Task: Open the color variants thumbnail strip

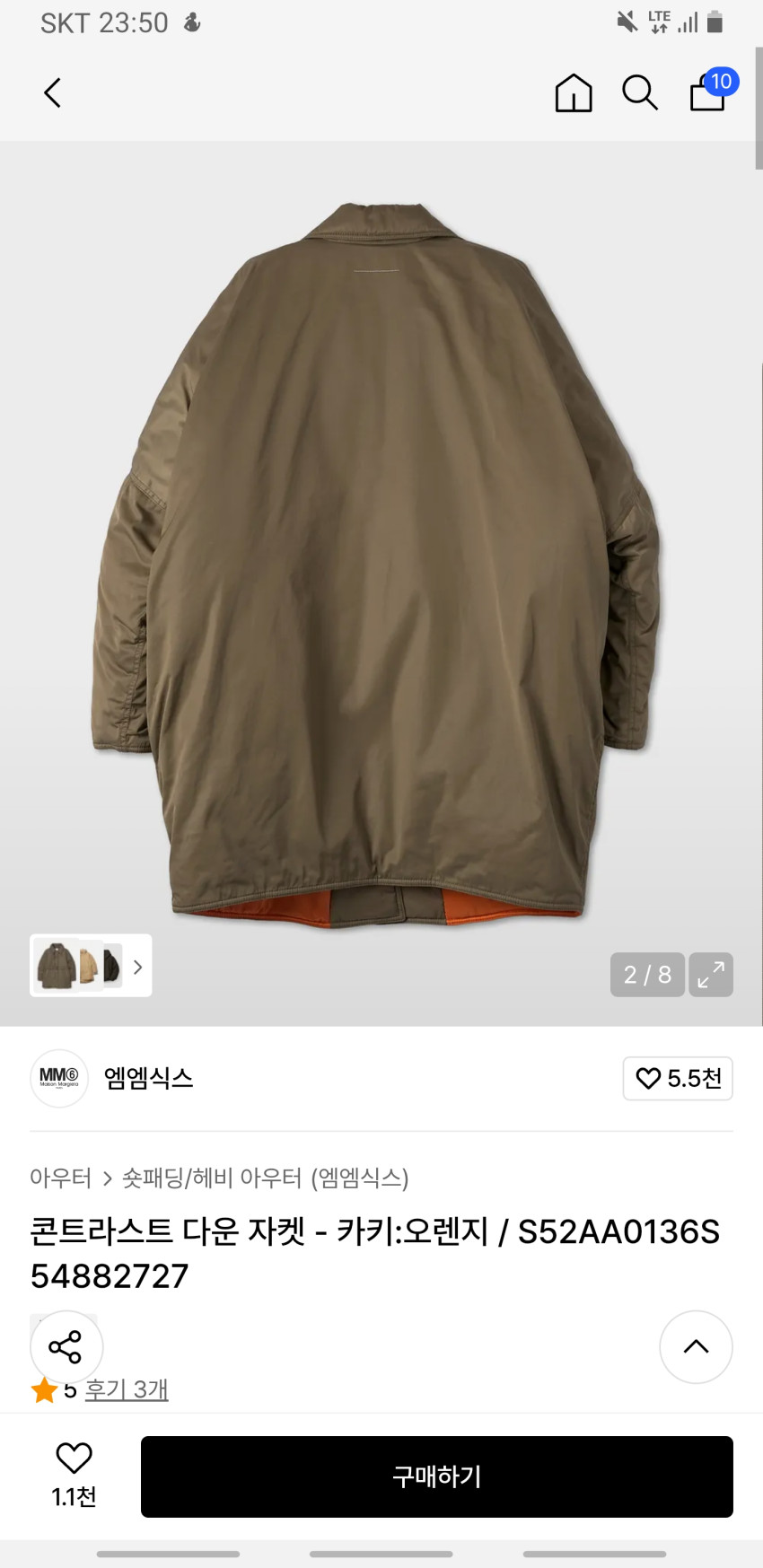Action: tap(91, 966)
